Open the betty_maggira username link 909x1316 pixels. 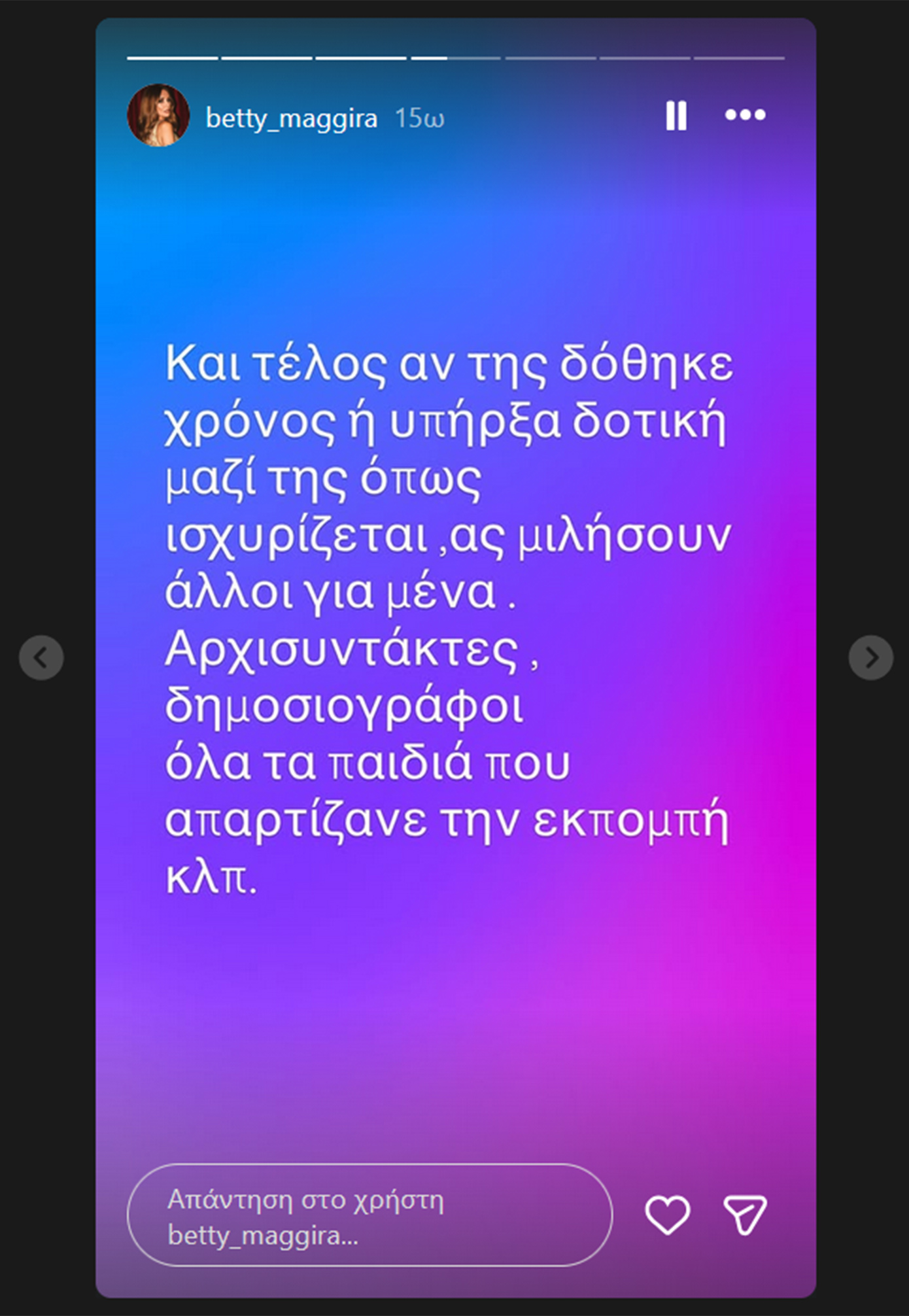291,118
